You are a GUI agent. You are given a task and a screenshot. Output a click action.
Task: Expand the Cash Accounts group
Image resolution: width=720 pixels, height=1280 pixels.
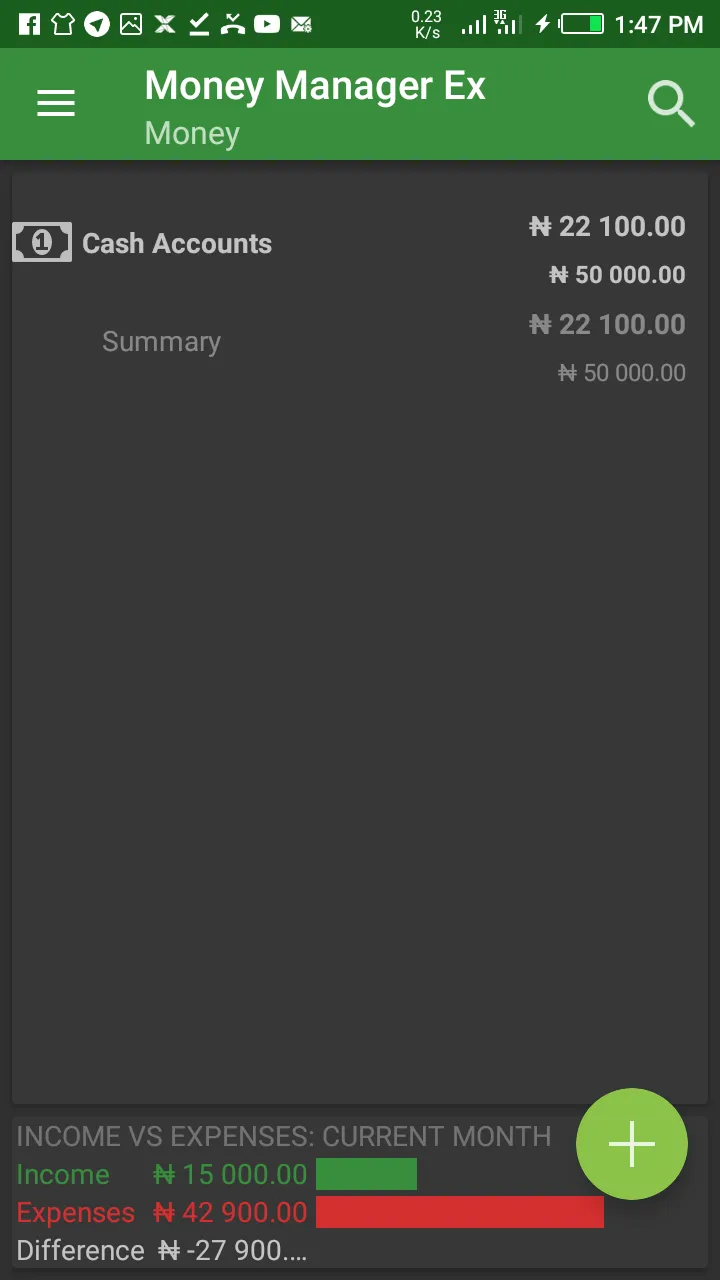[x=176, y=244]
